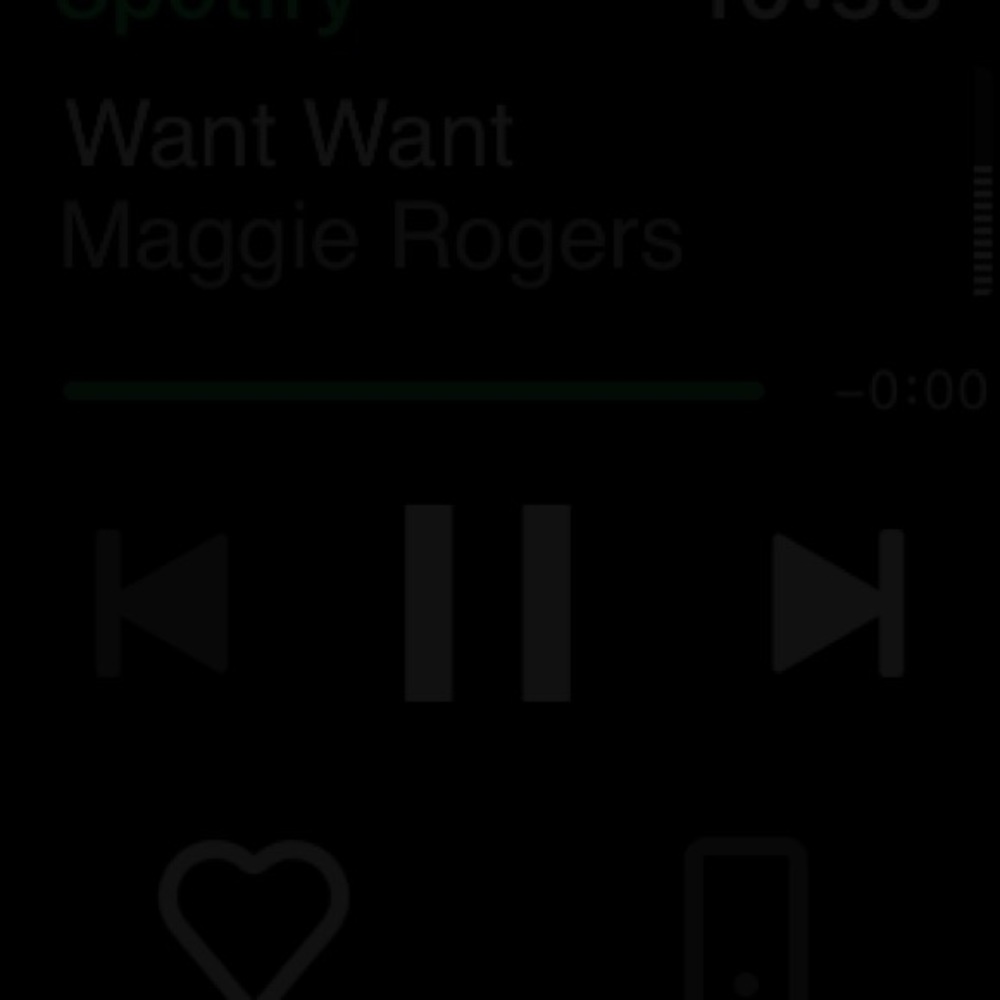Go back to the previous track
The height and width of the screenshot is (1000, 1000).
(162, 603)
